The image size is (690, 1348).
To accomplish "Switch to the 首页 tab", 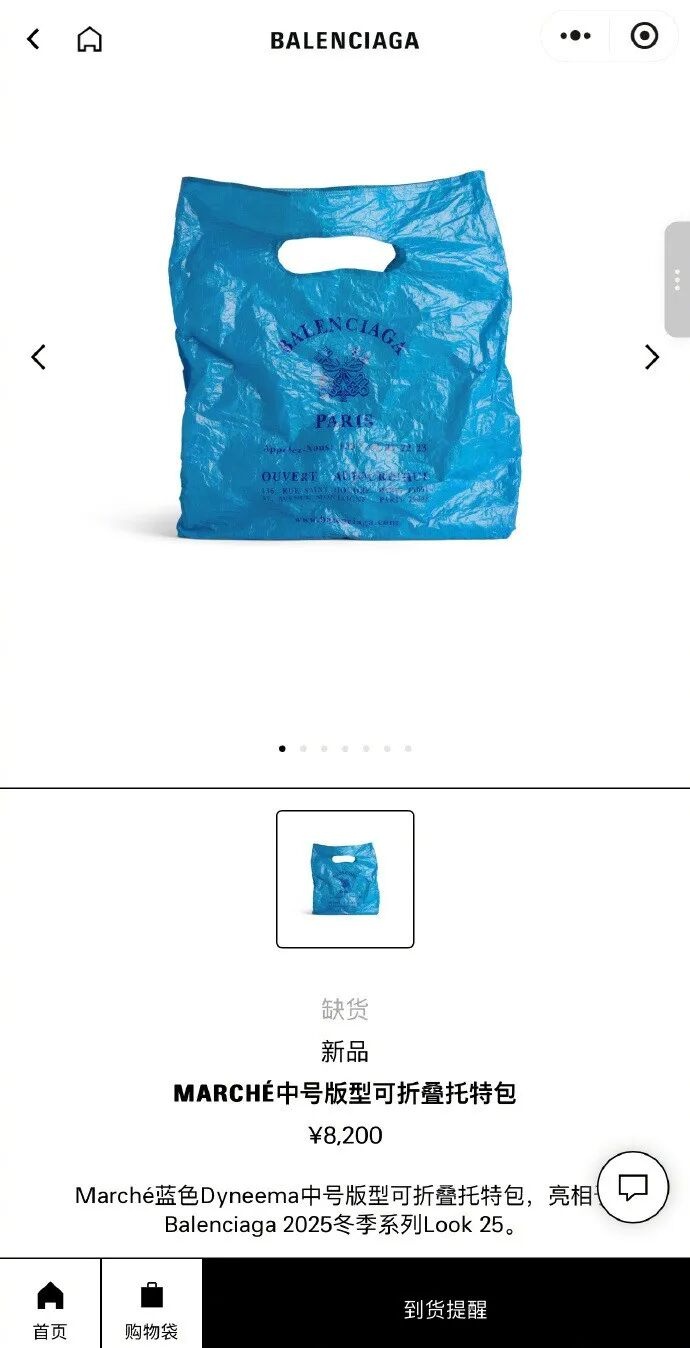I will (x=50, y=1303).
